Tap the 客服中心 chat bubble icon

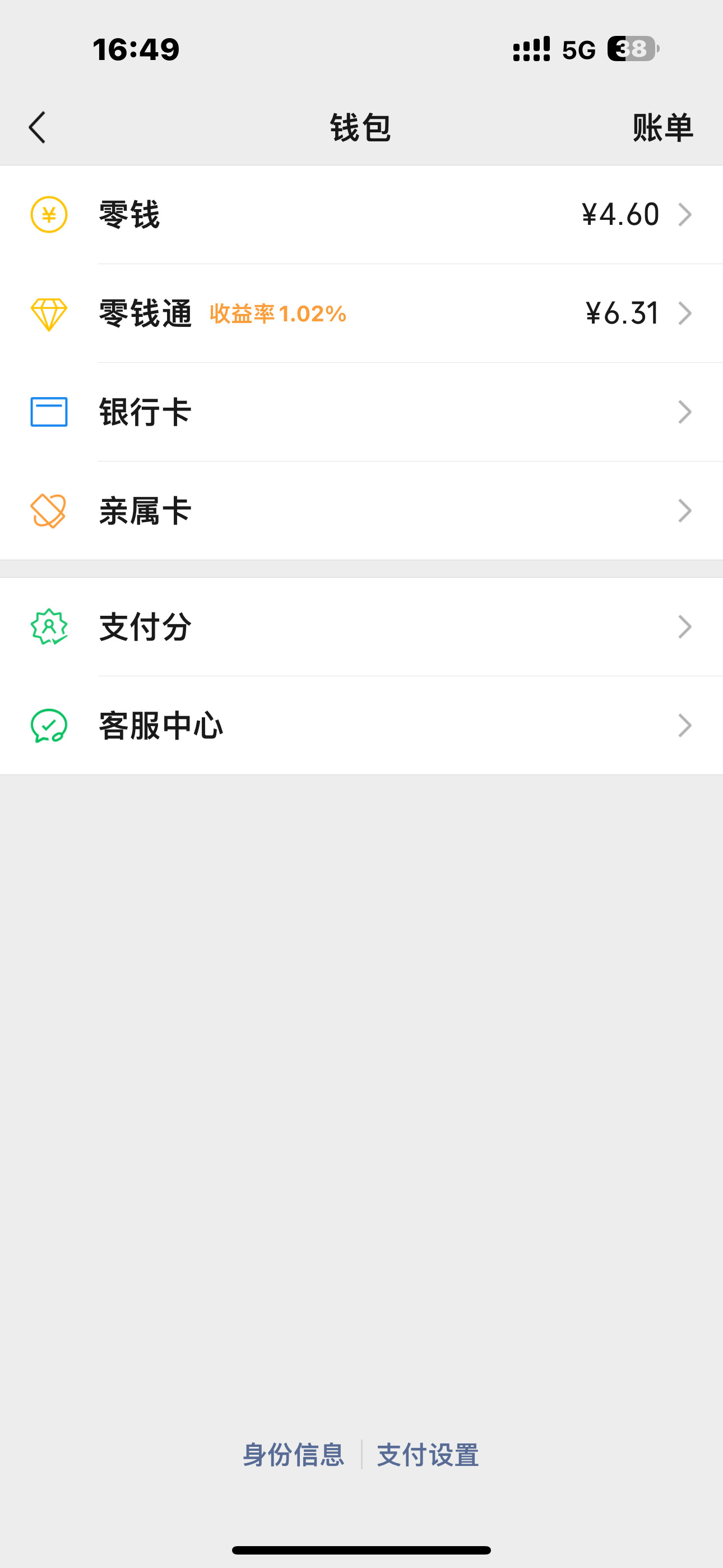49,725
